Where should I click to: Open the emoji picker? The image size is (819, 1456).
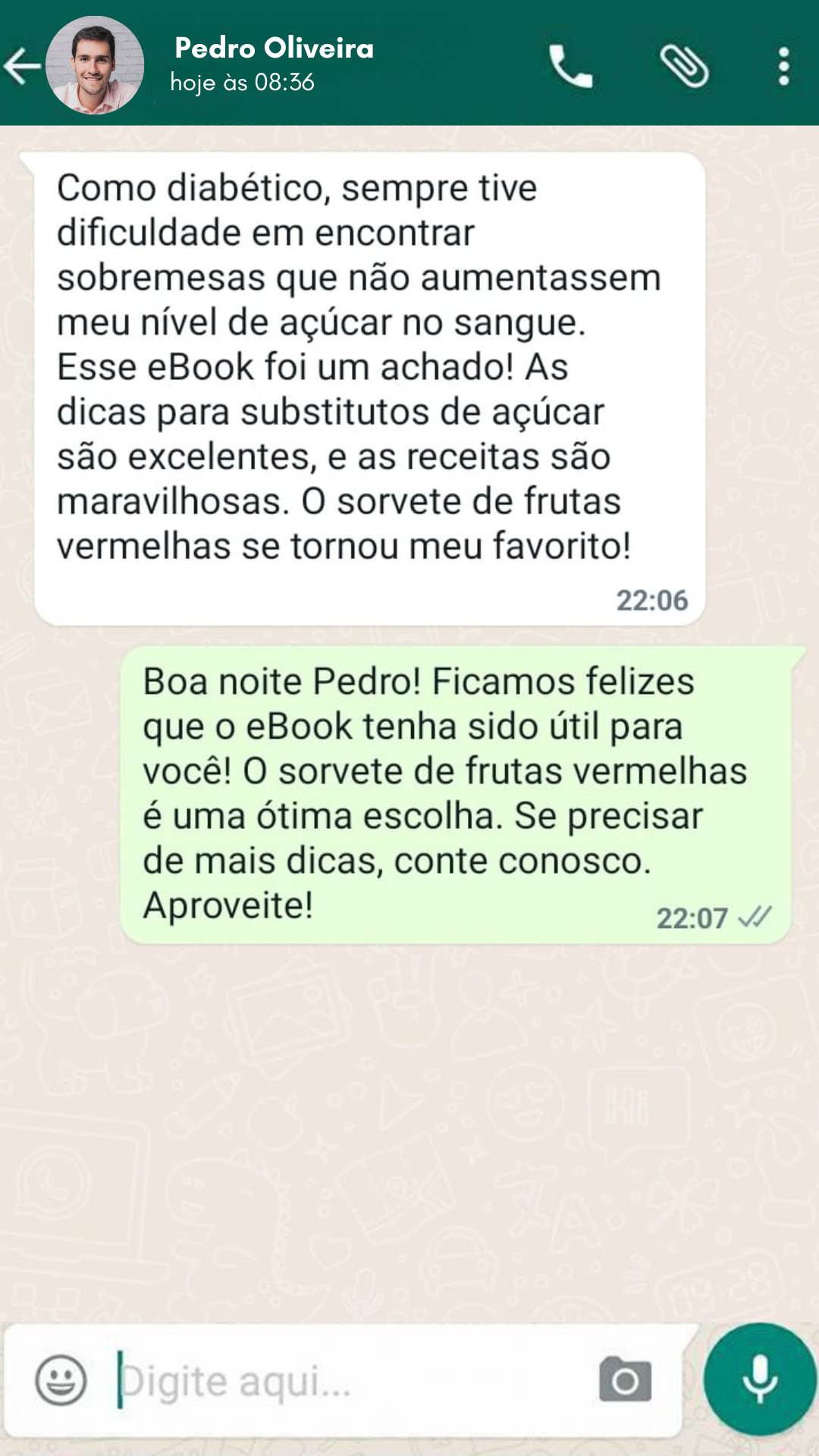(x=61, y=1380)
